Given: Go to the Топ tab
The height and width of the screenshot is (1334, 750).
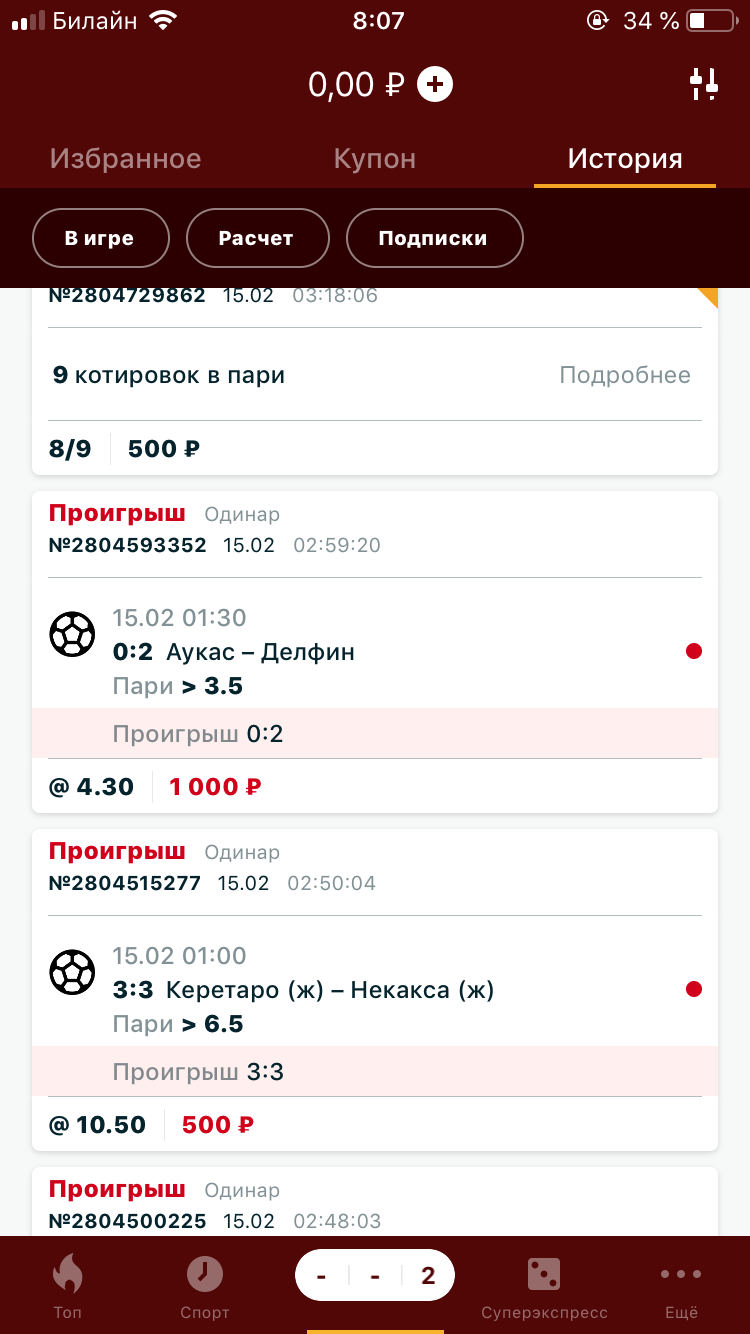Looking at the screenshot, I should tap(68, 1285).
